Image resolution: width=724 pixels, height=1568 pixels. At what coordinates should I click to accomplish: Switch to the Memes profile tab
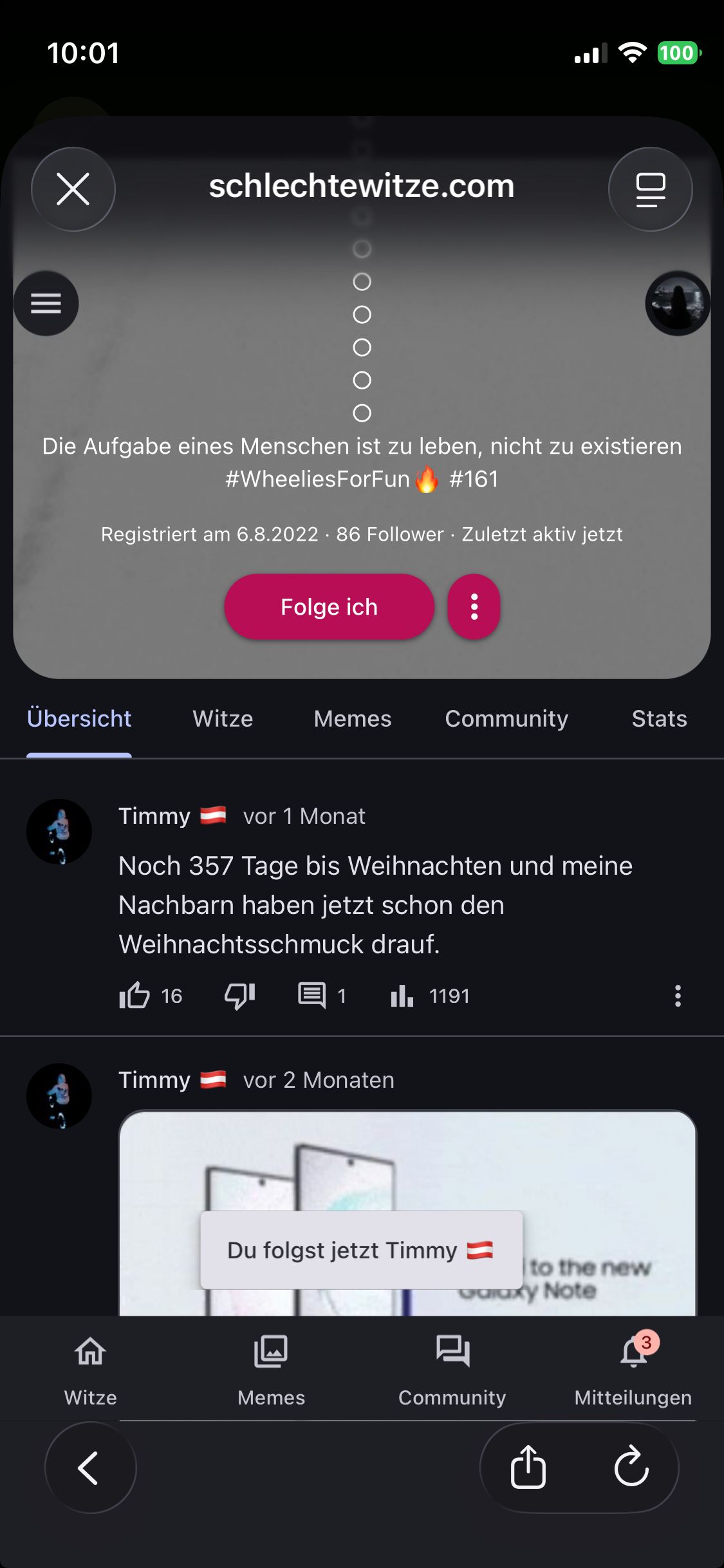[x=353, y=718]
